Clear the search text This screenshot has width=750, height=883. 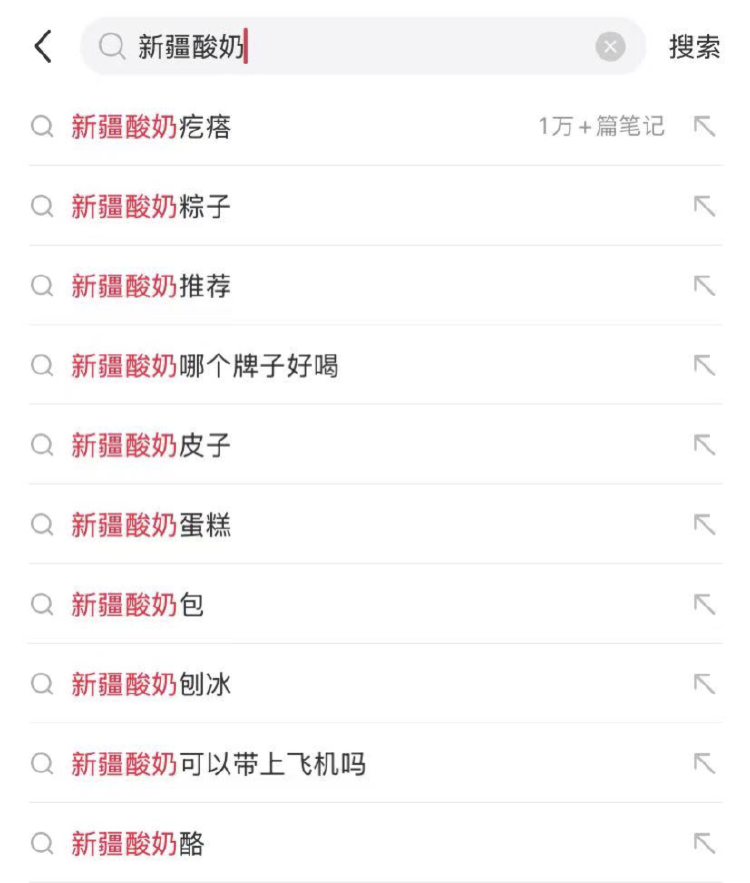610,47
